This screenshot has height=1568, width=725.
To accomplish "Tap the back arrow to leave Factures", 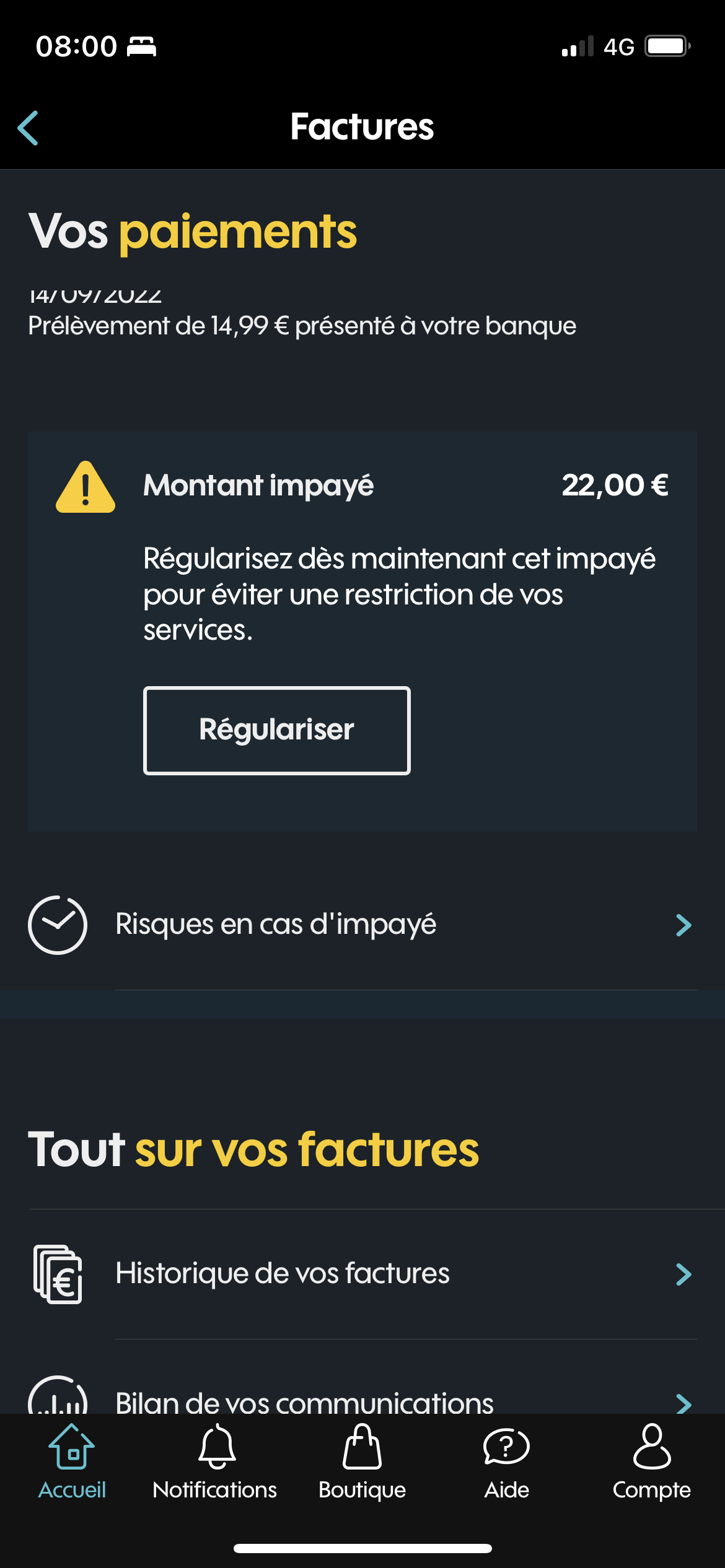I will point(27,126).
